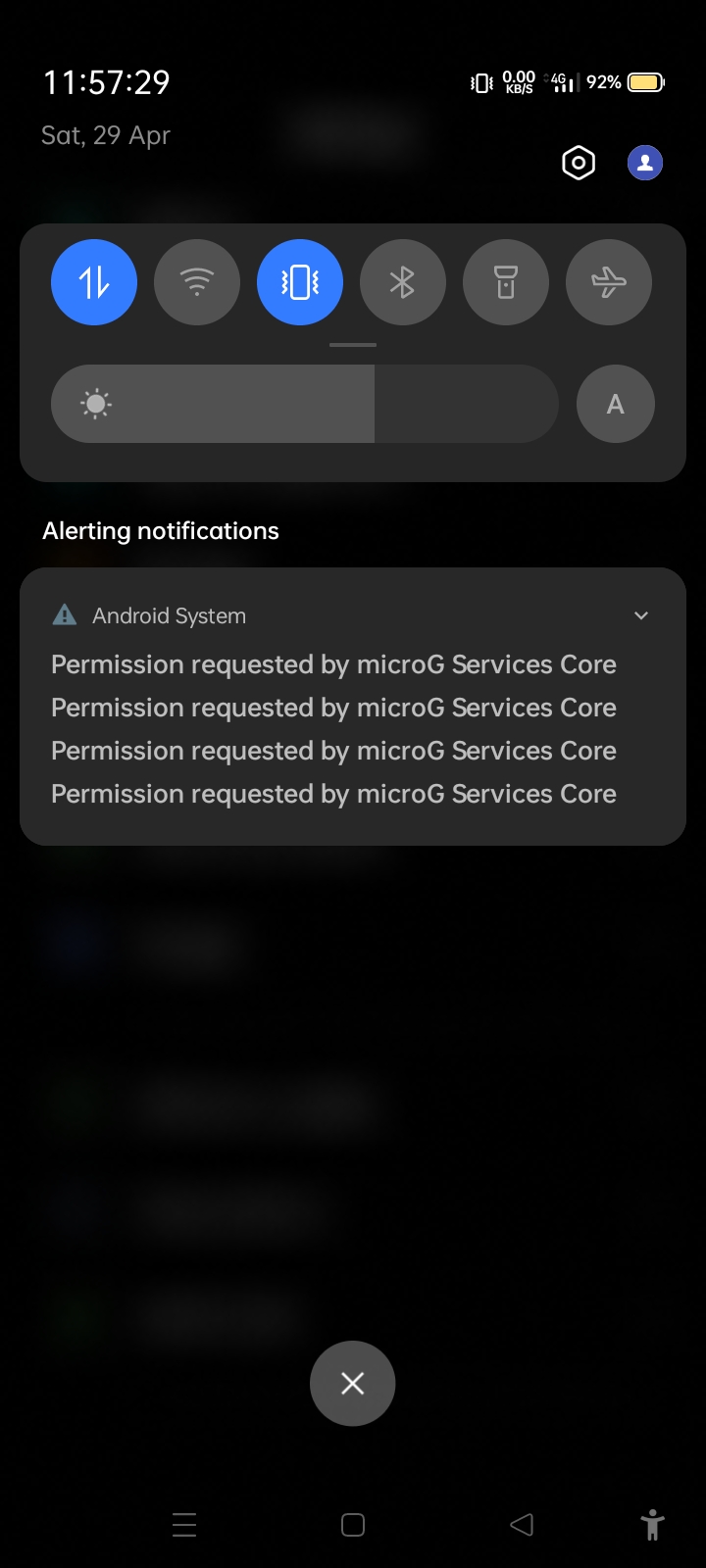
Task: Enable airplane mode
Action: 608,282
